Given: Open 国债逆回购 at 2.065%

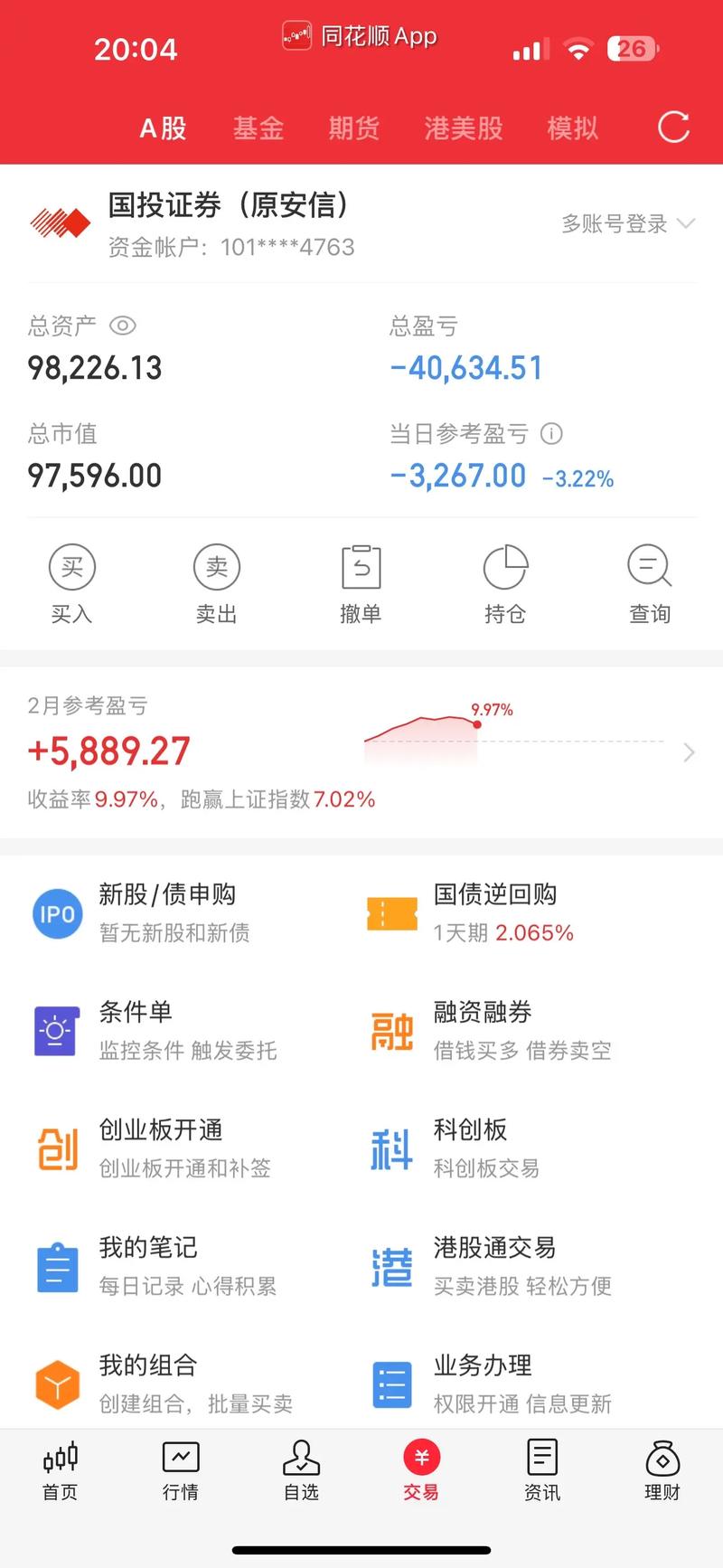Looking at the screenshot, I should coord(390,913).
